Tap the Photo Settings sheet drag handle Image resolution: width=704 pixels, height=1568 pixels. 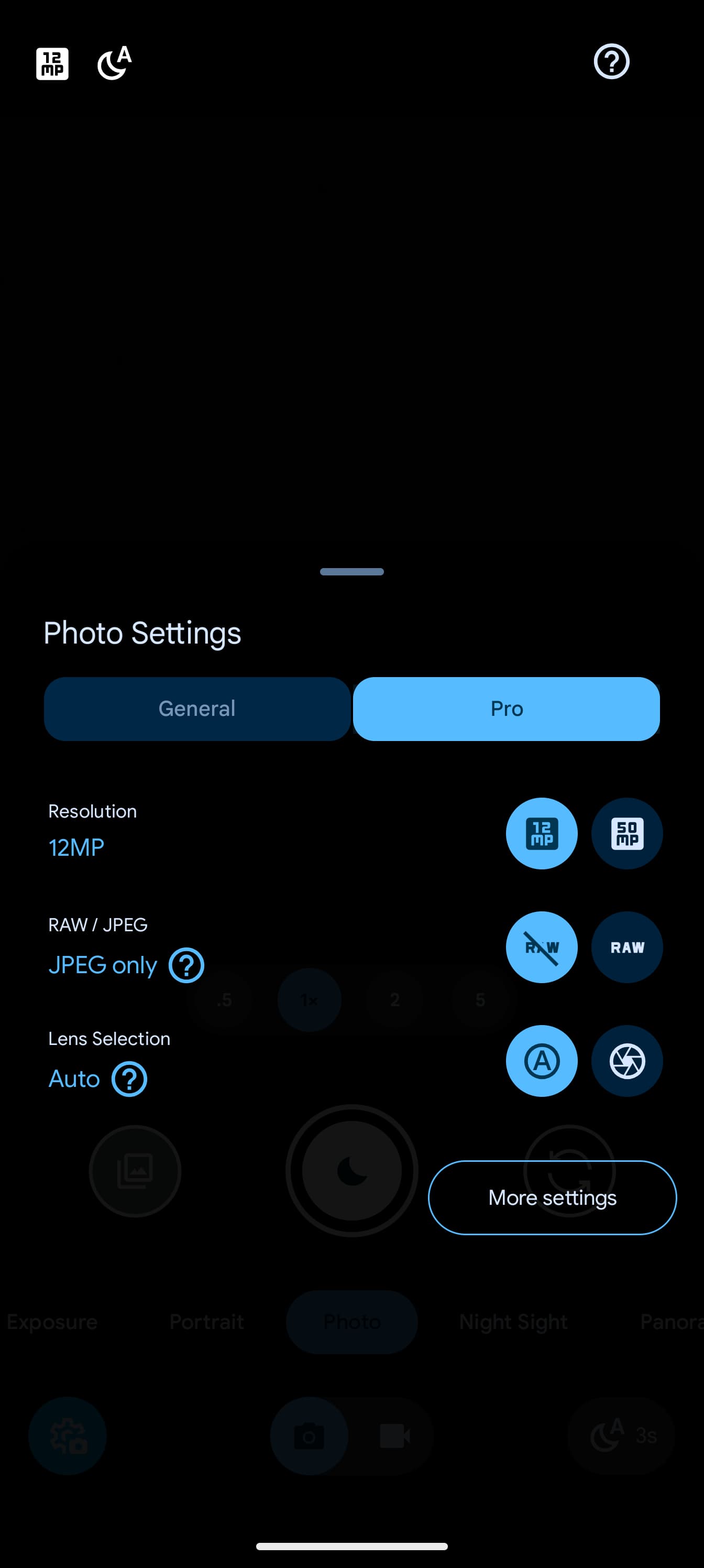(x=351, y=572)
